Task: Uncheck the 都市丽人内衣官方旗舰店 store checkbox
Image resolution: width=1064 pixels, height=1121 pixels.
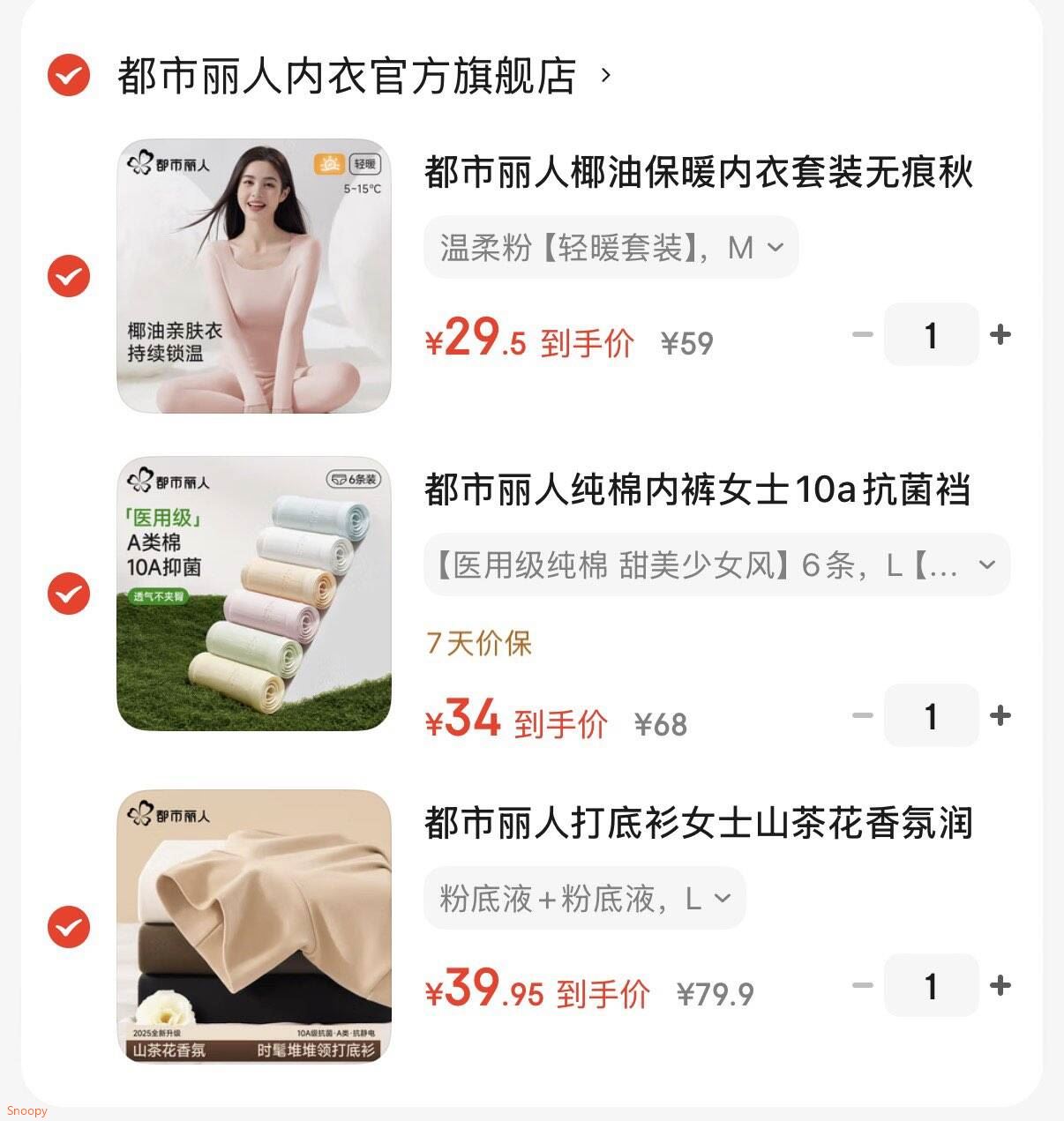Action: (69, 75)
